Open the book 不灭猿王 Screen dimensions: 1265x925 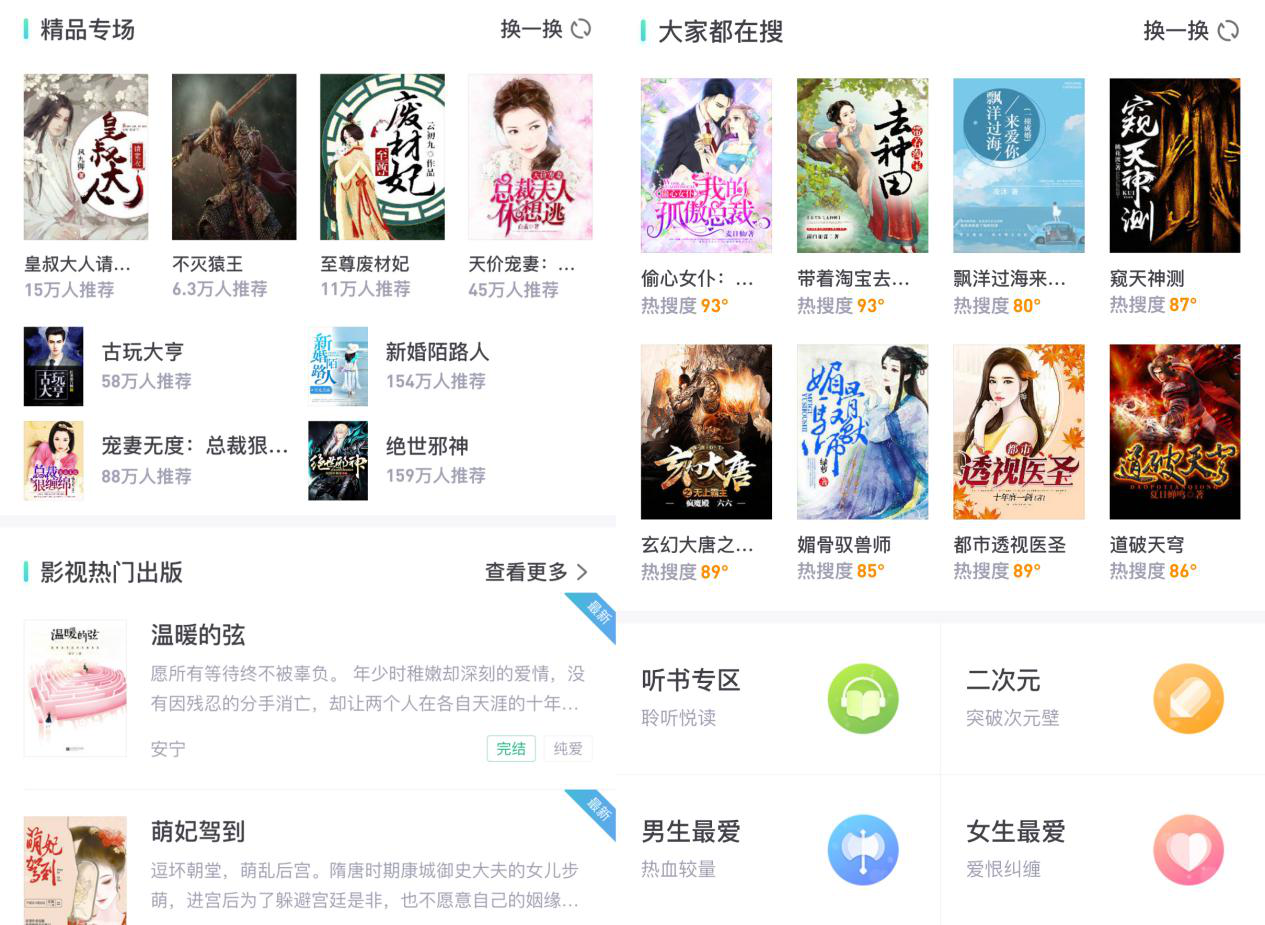tap(234, 157)
